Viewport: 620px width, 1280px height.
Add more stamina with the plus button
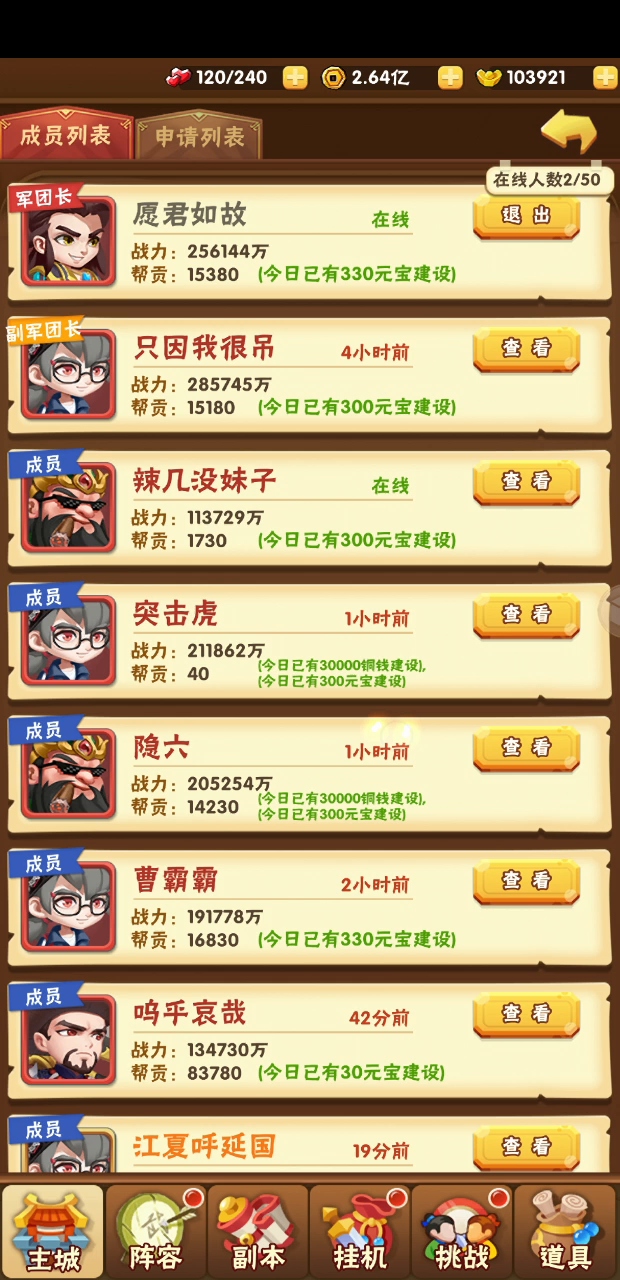[x=295, y=77]
